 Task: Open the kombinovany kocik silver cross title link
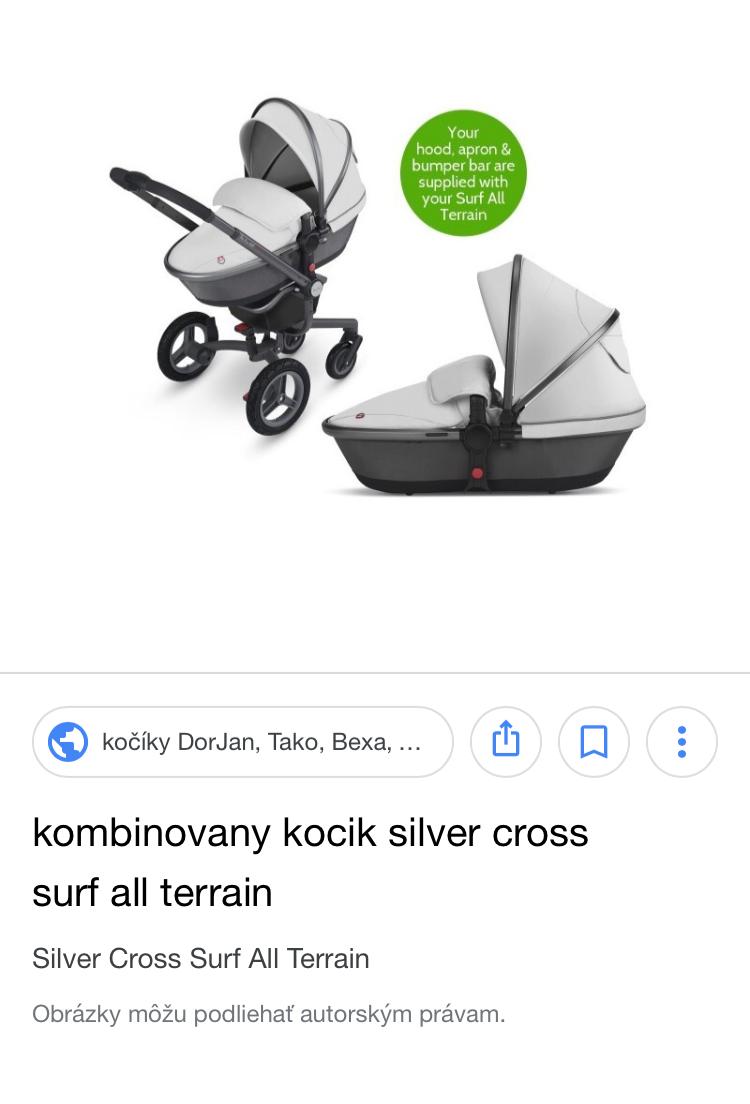310,861
